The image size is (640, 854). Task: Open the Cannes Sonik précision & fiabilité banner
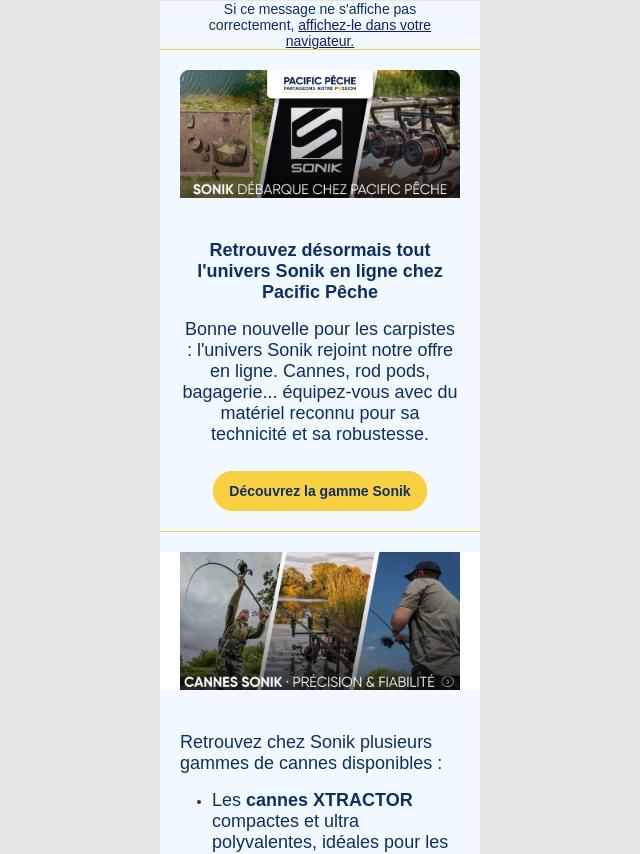320,621
